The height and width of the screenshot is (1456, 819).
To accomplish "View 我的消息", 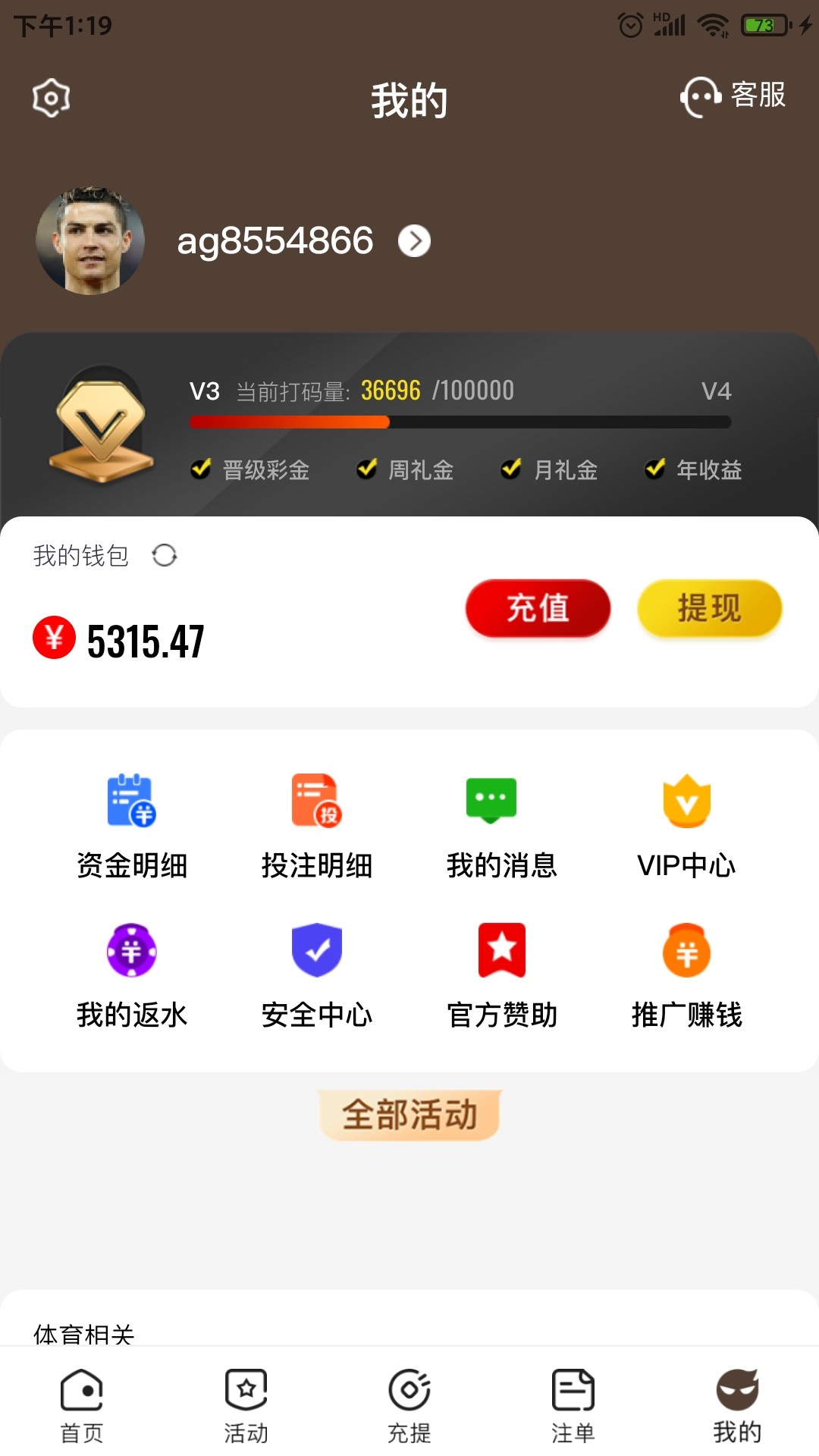I will tap(501, 825).
